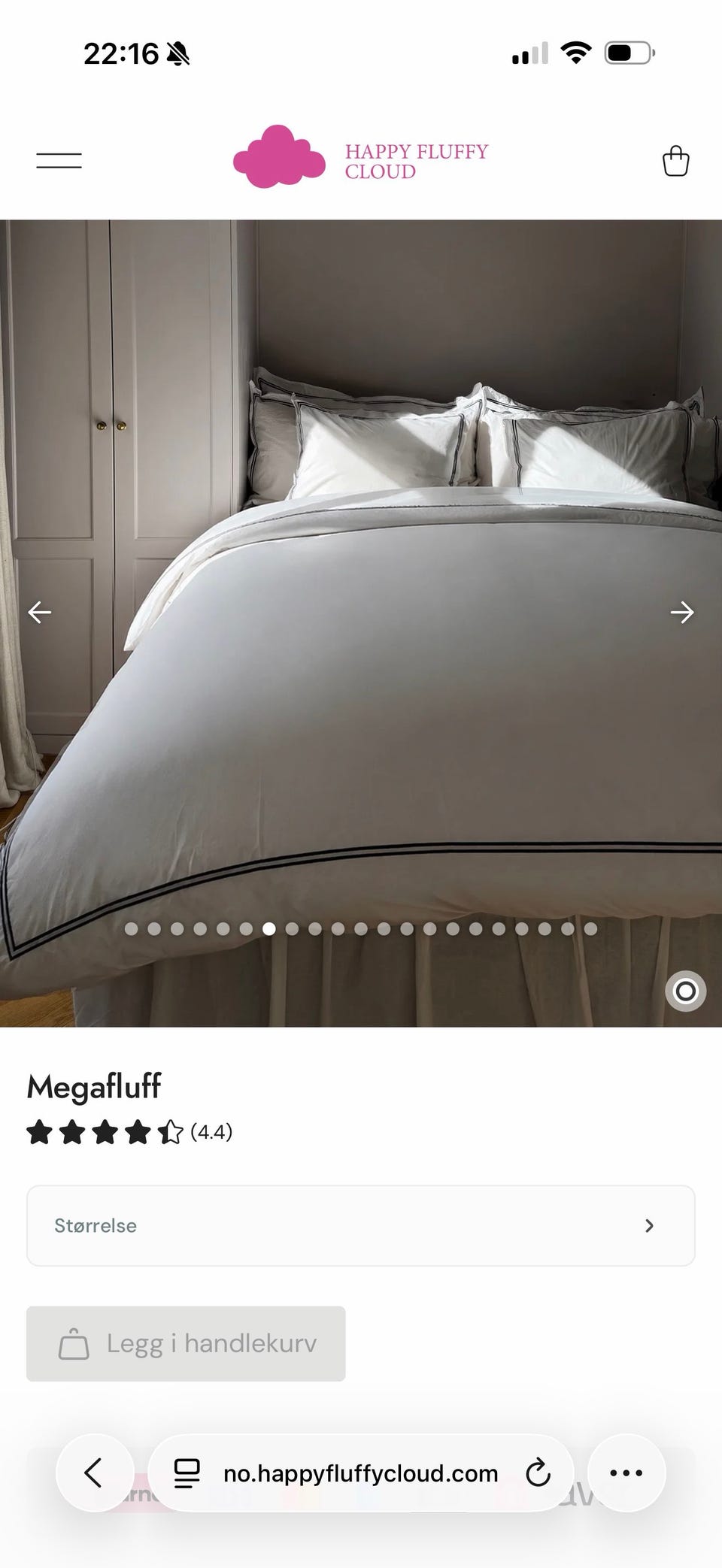
Task: Go to Happy Fluffy Cloud homepage
Action: coord(361,157)
